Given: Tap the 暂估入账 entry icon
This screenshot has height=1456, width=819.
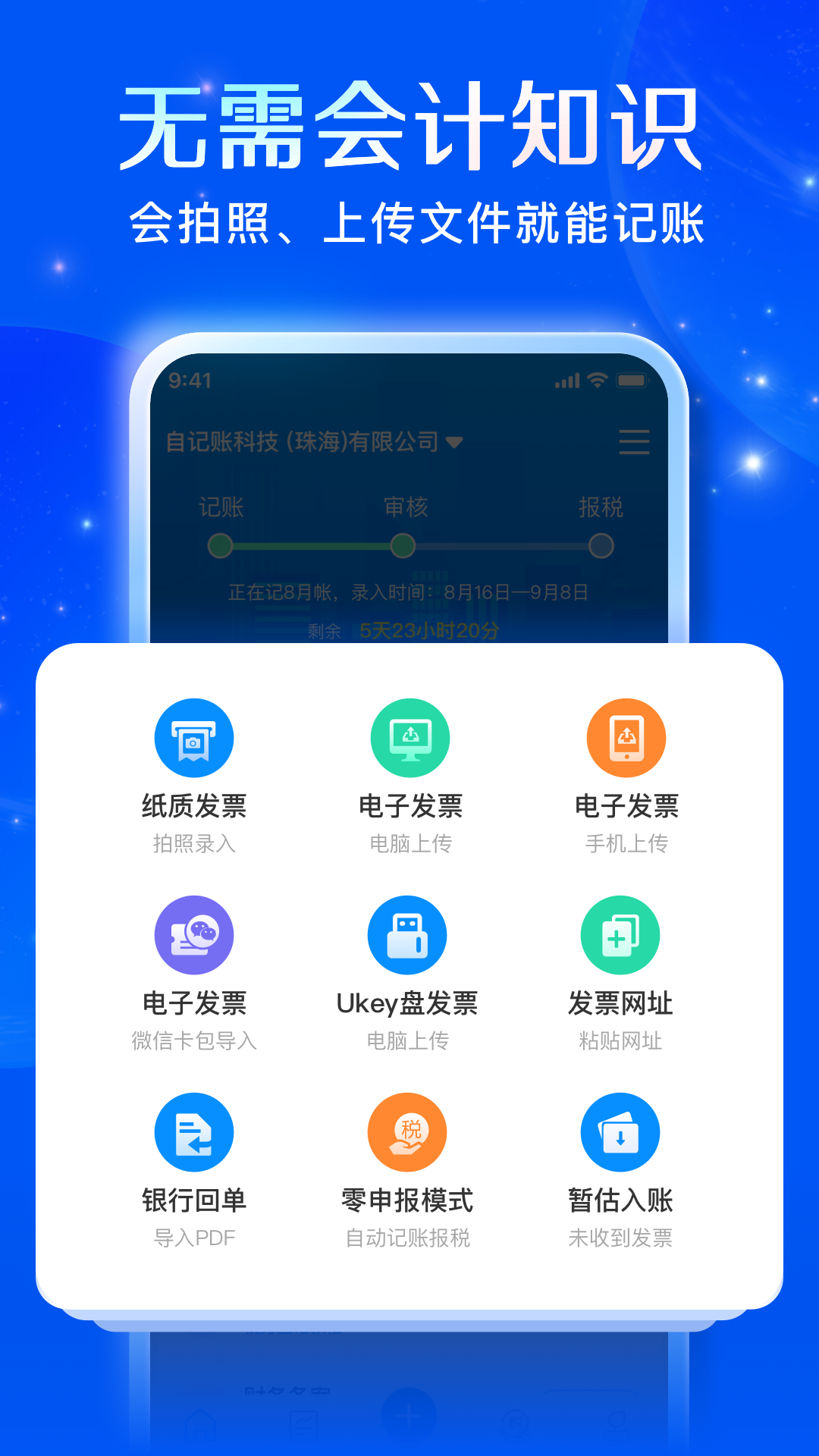Looking at the screenshot, I should [622, 1131].
